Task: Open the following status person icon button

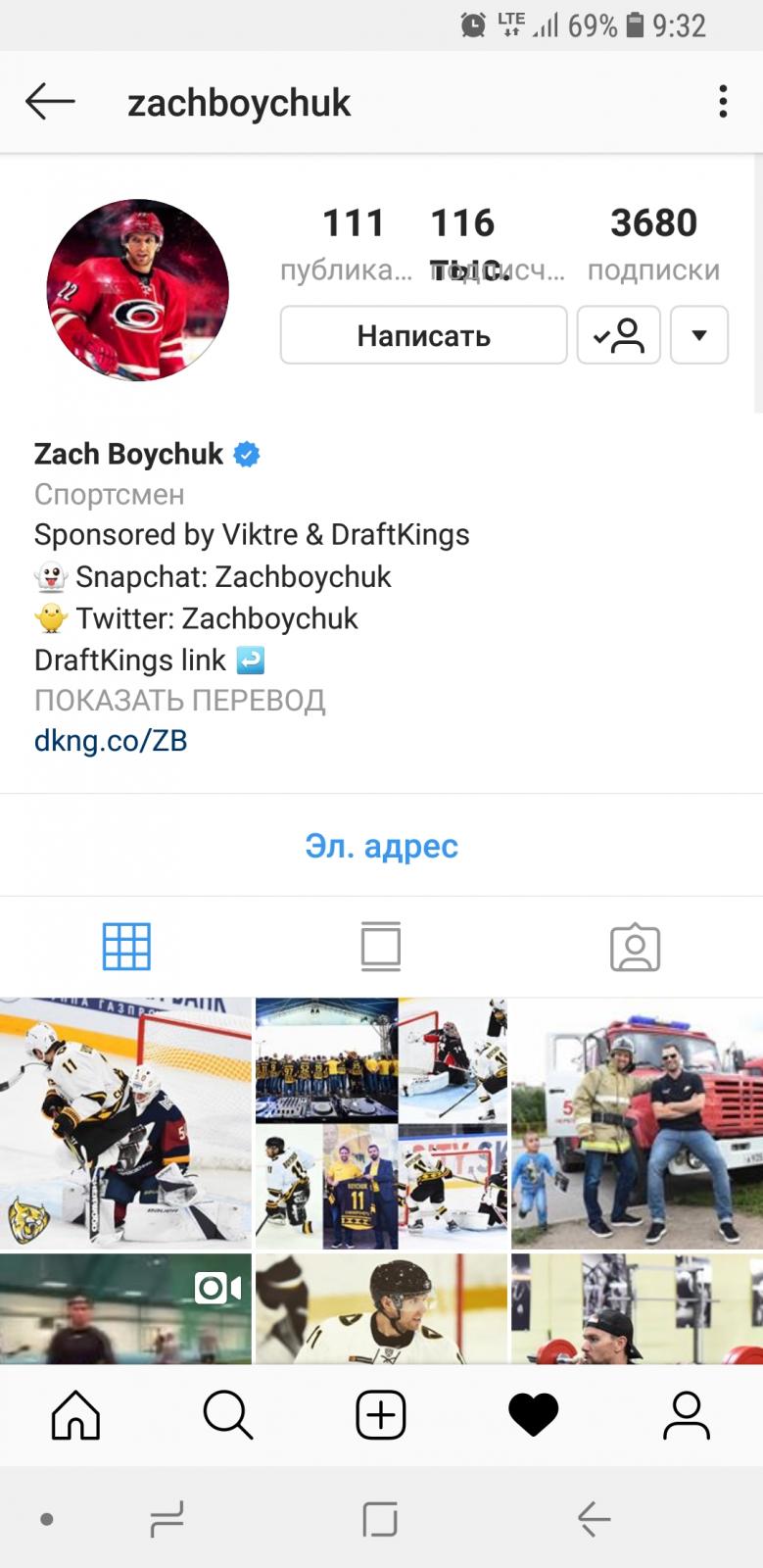Action: click(x=619, y=335)
